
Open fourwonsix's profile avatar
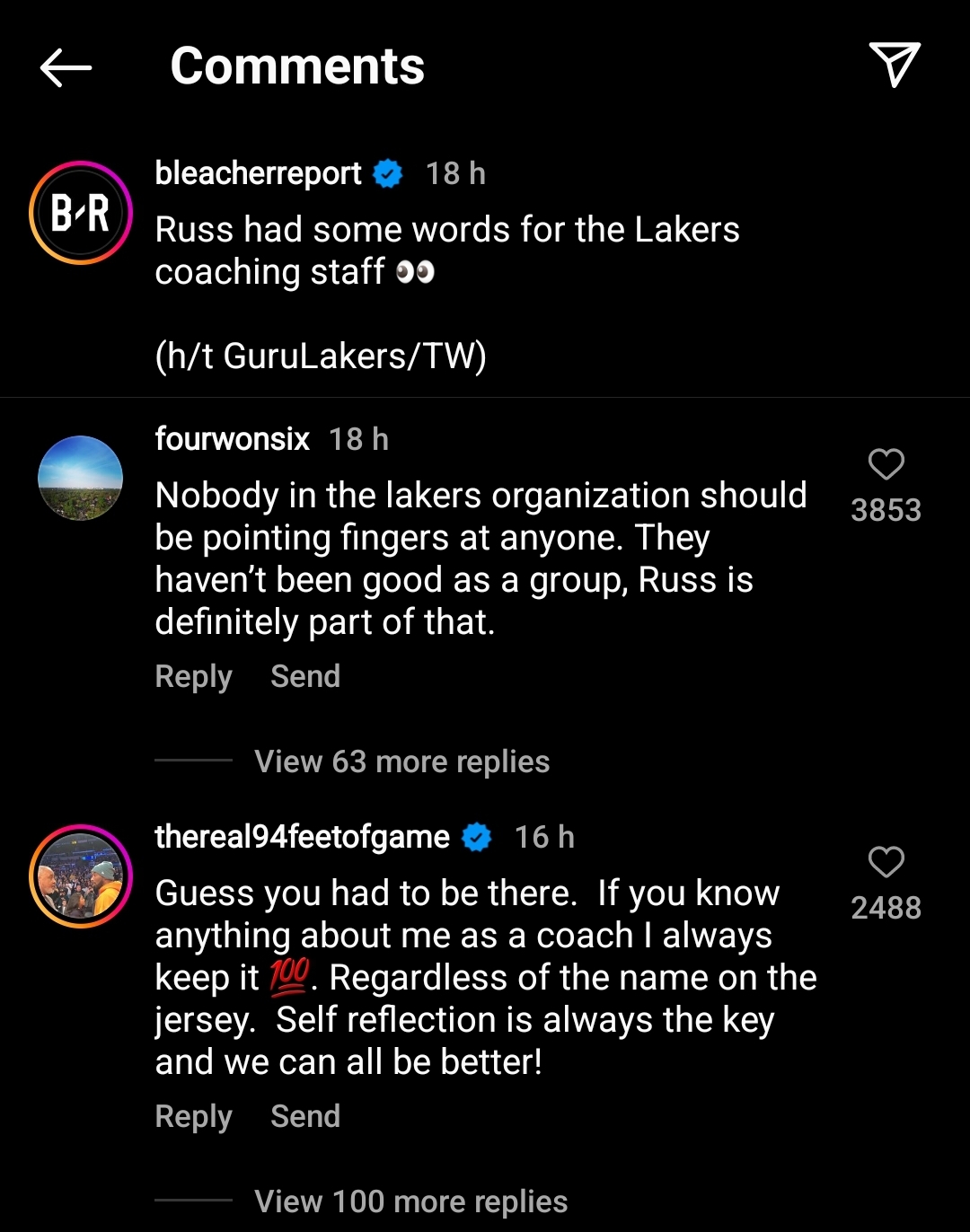(81, 478)
